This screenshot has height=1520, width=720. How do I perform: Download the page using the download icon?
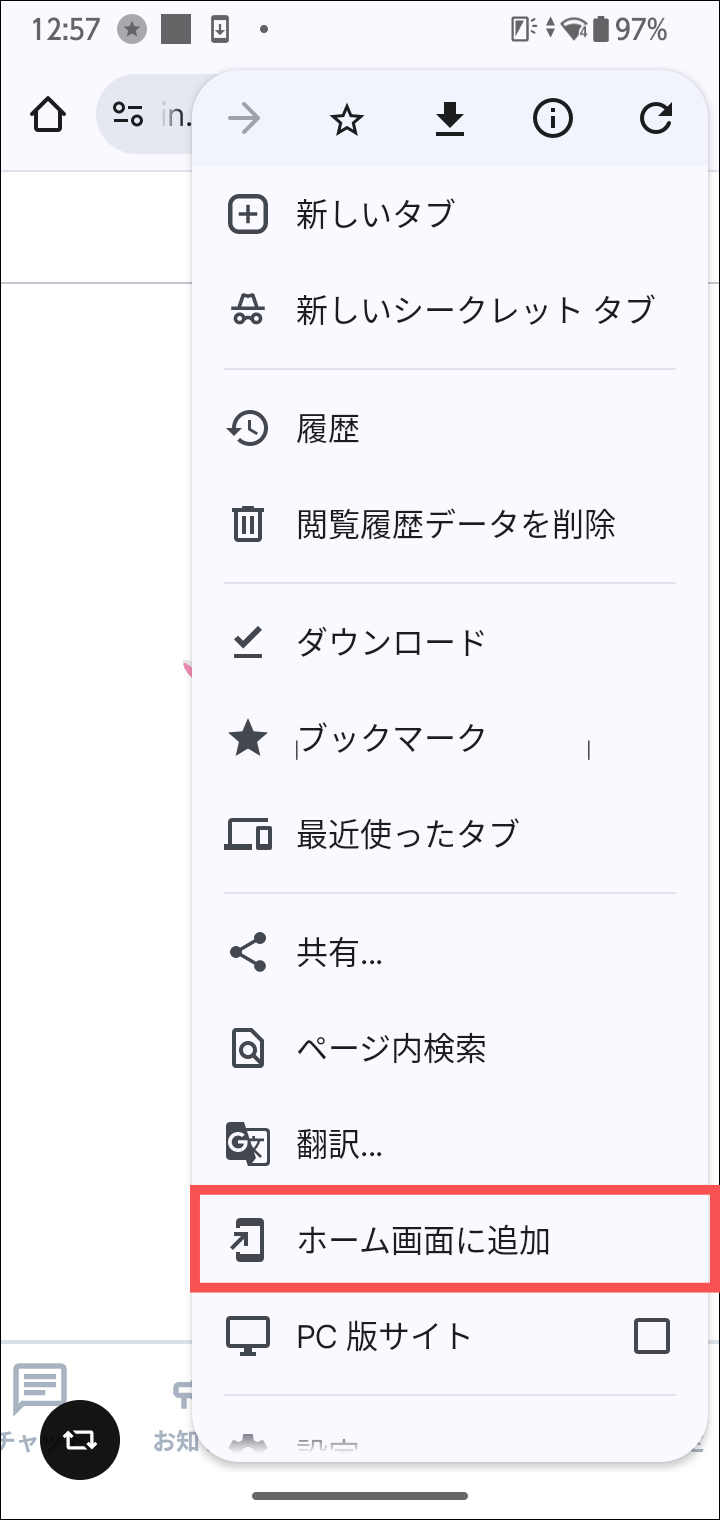pyautogui.click(x=450, y=120)
